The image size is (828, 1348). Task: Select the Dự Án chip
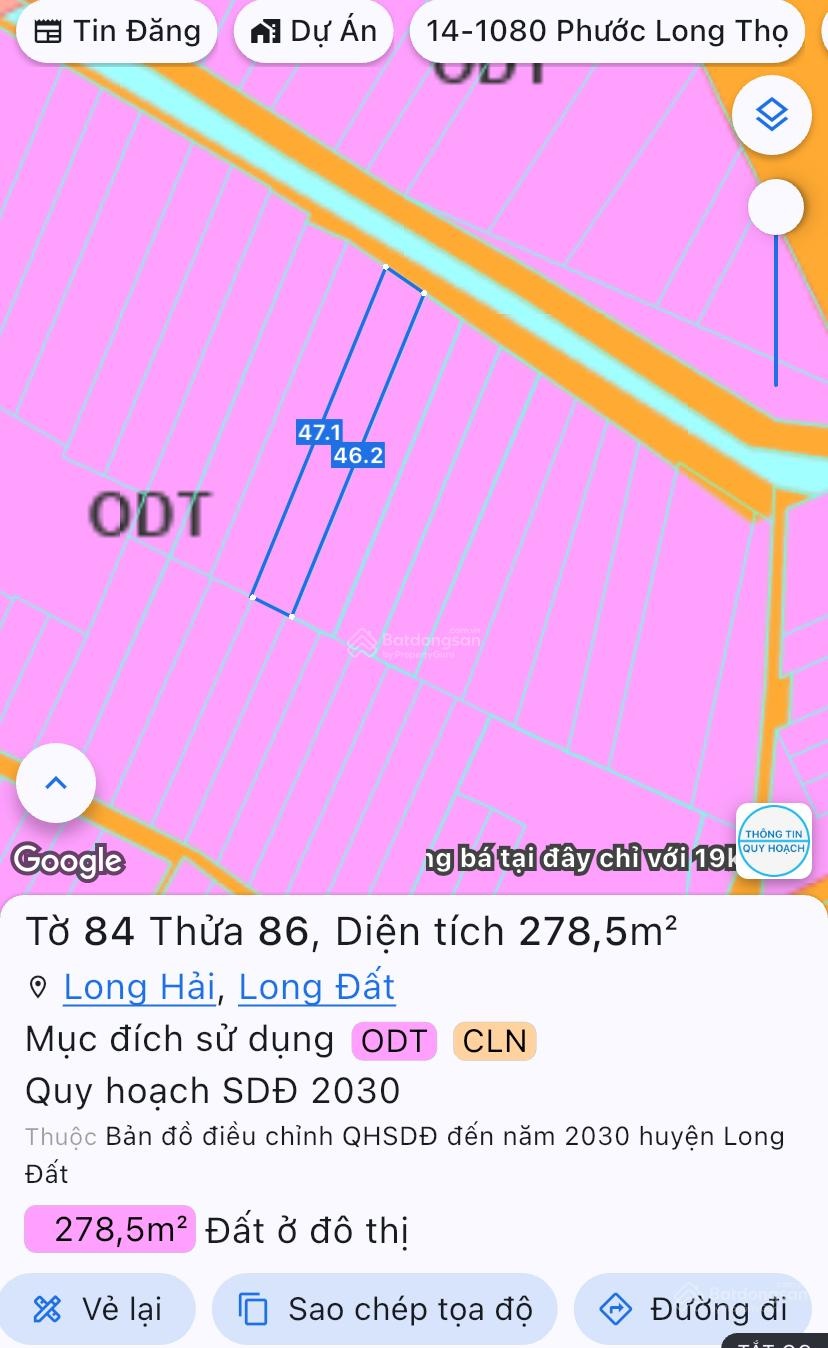click(x=313, y=32)
